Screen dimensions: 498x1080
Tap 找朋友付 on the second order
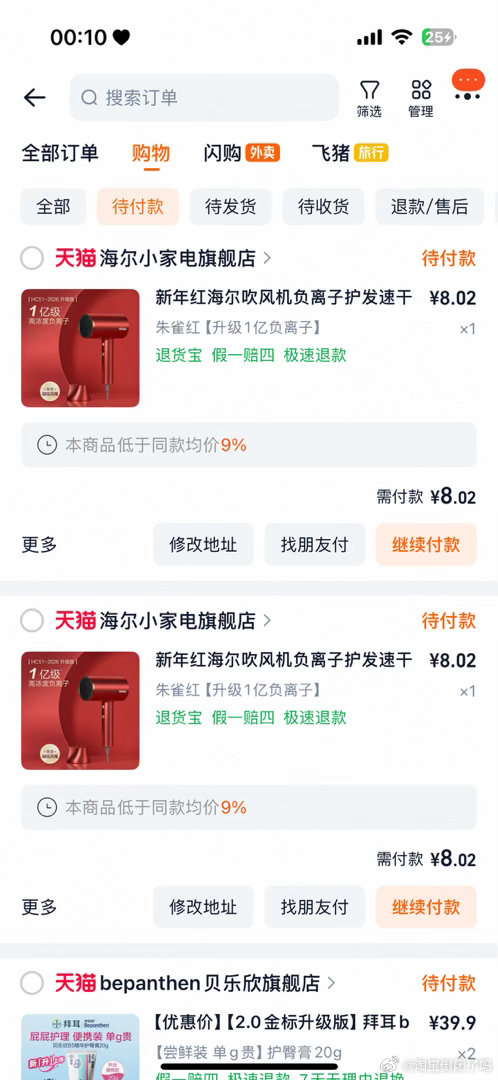[x=315, y=907]
